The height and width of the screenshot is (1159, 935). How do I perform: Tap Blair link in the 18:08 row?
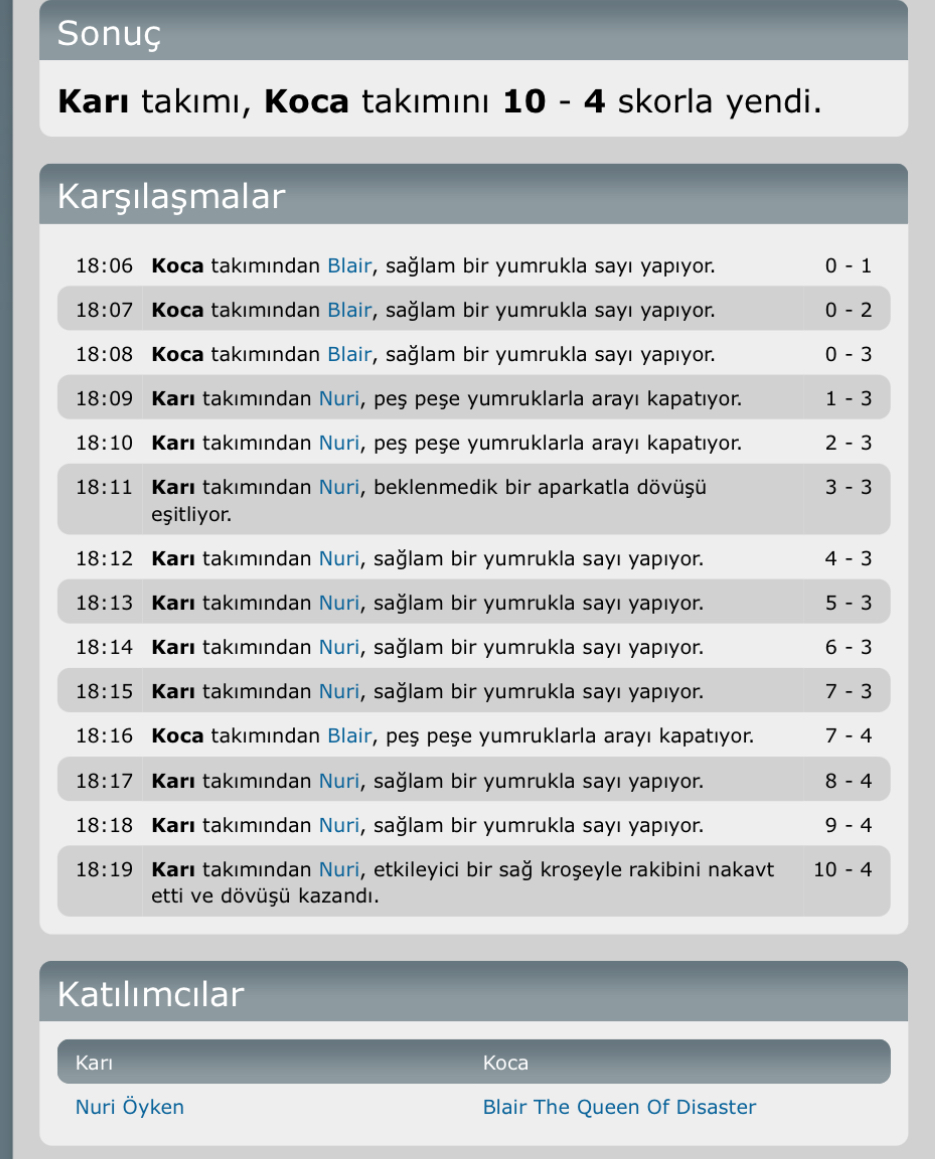pos(349,354)
